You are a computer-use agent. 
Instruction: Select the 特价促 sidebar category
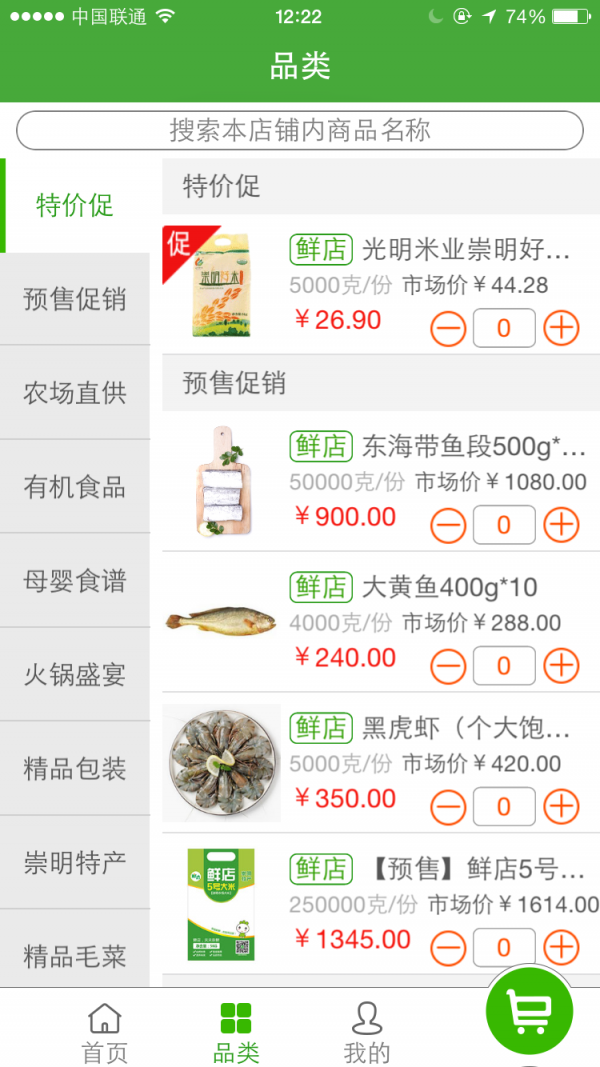[75, 206]
